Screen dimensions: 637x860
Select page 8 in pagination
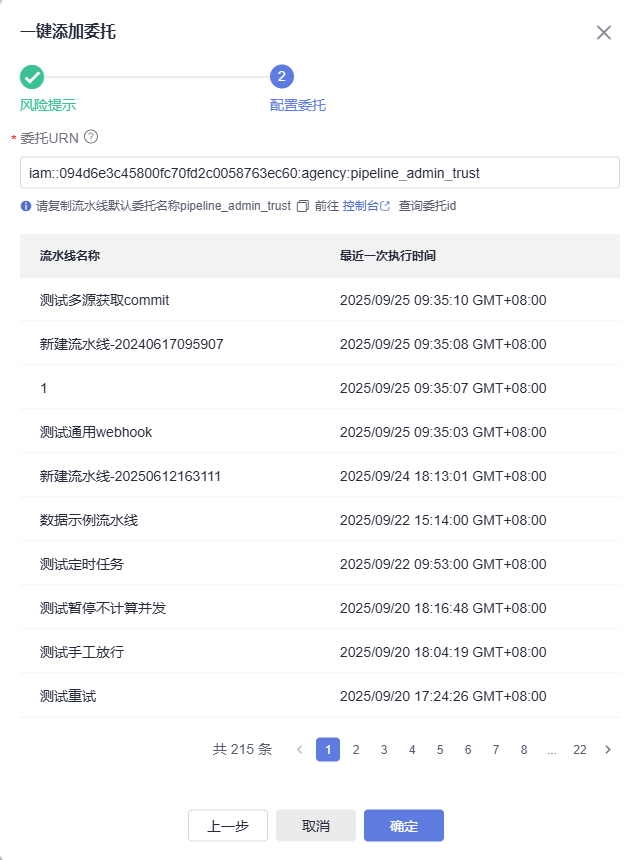(524, 749)
